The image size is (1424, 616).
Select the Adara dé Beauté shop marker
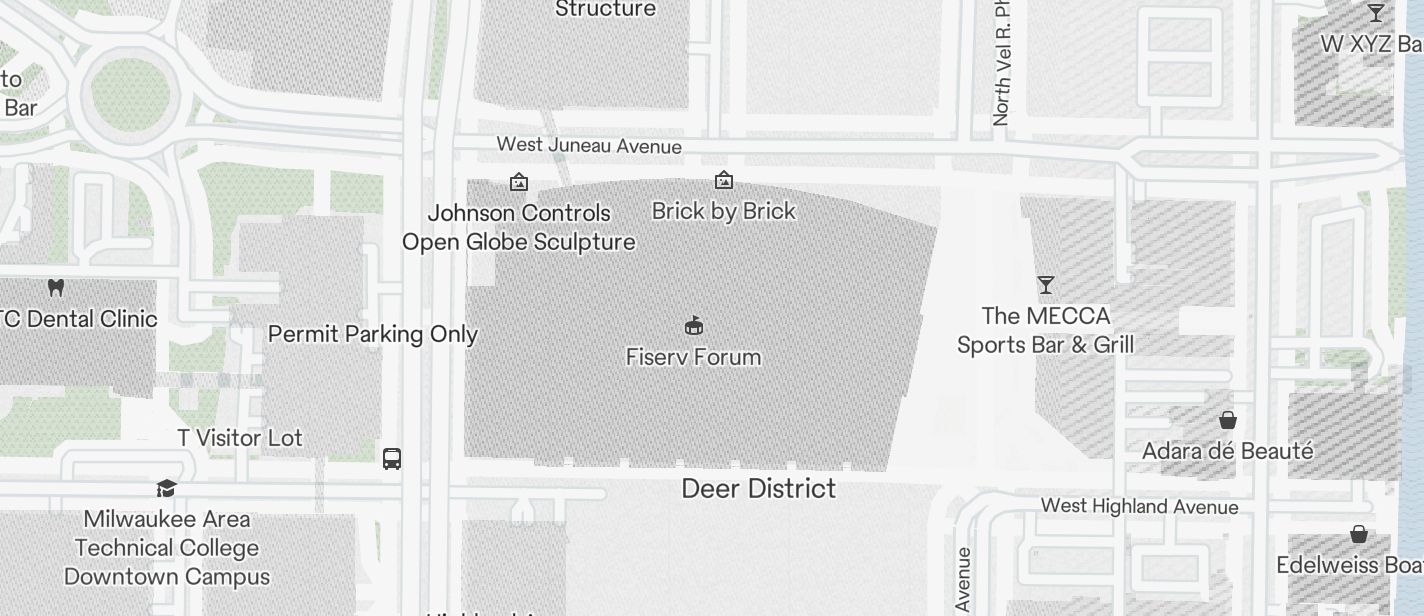[1228, 420]
